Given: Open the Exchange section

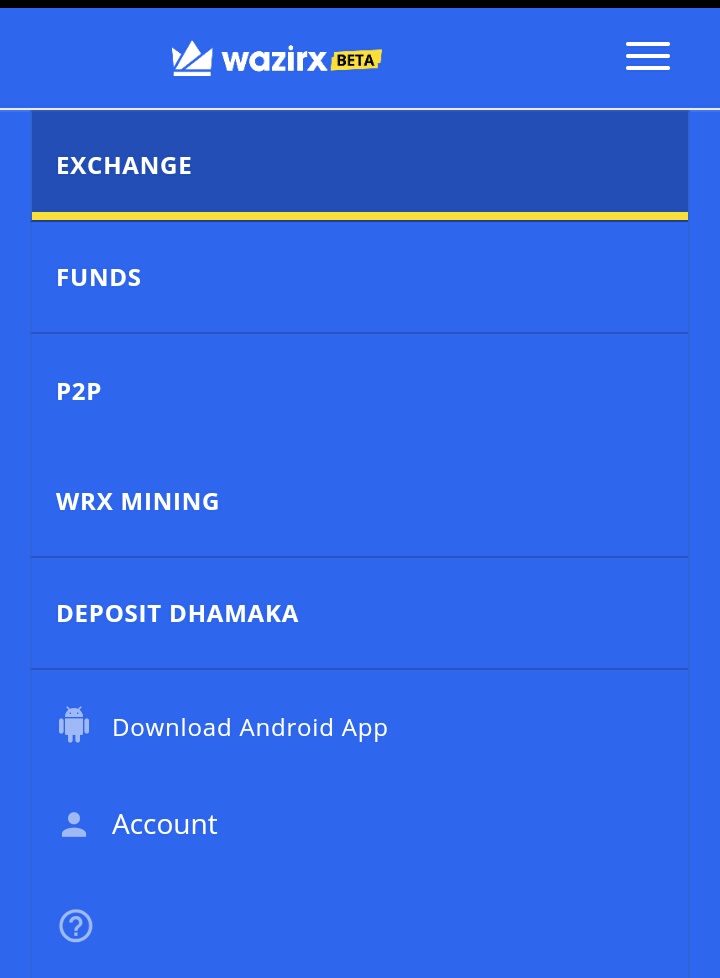Looking at the screenshot, I should (124, 166).
